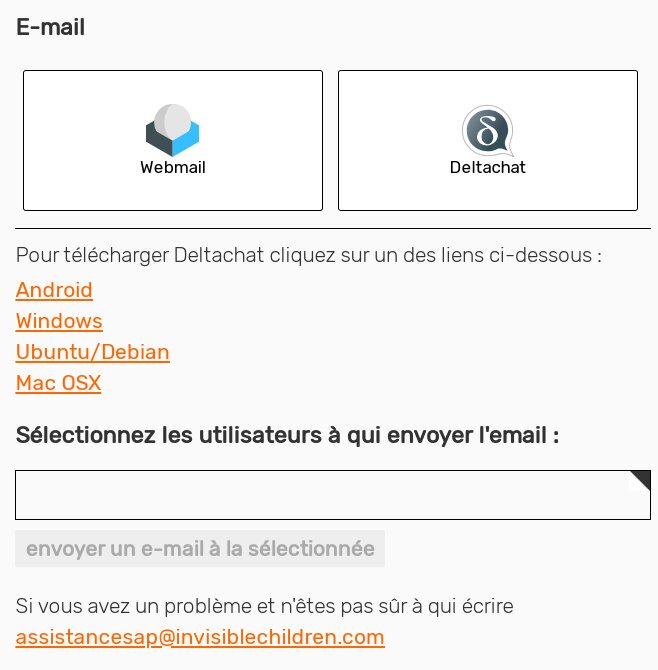Open the Deltachat card
This screenshot has height=670, width=658.
click(488, 141)
